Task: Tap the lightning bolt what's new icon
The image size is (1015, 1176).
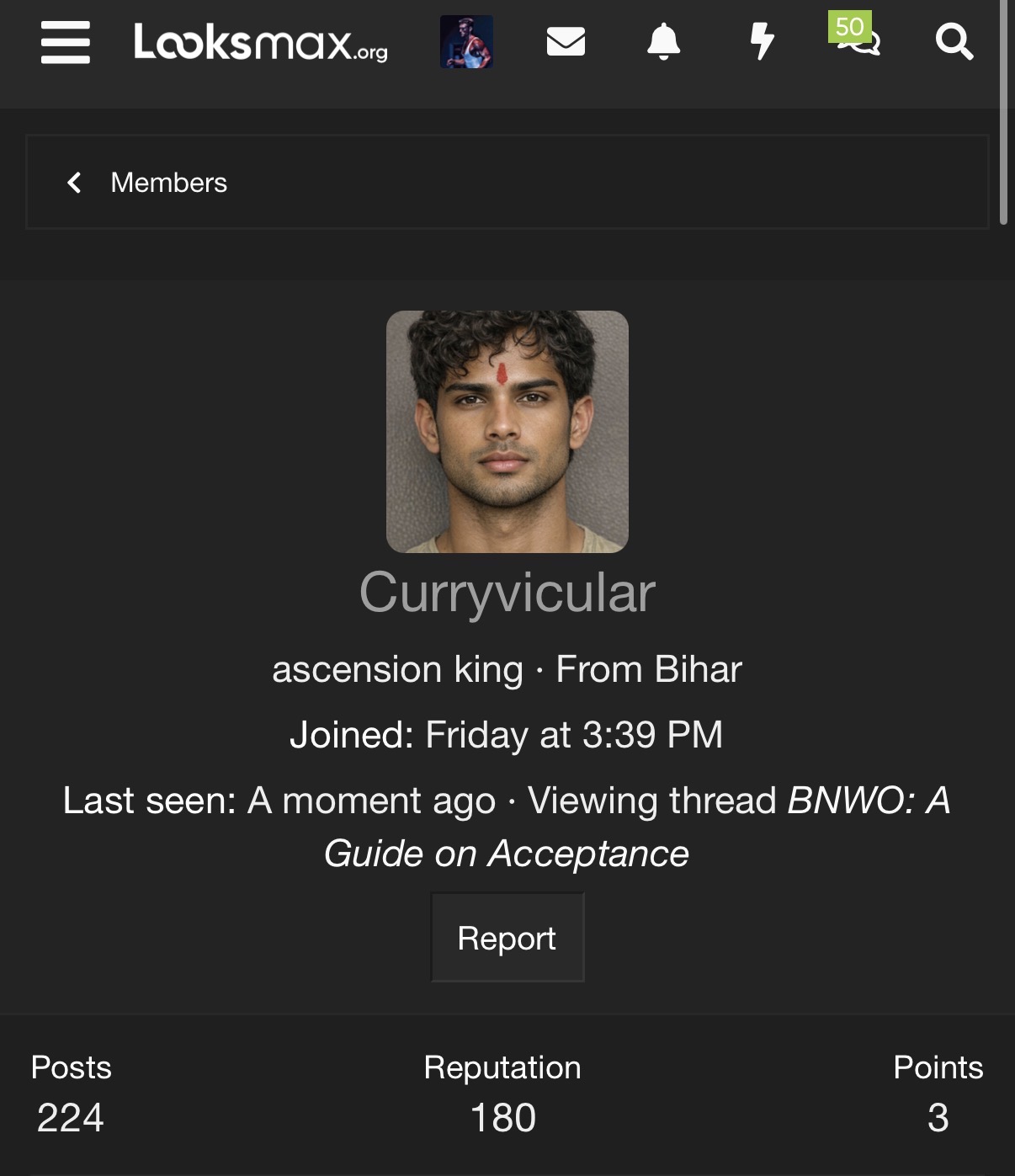Action: 762,41
